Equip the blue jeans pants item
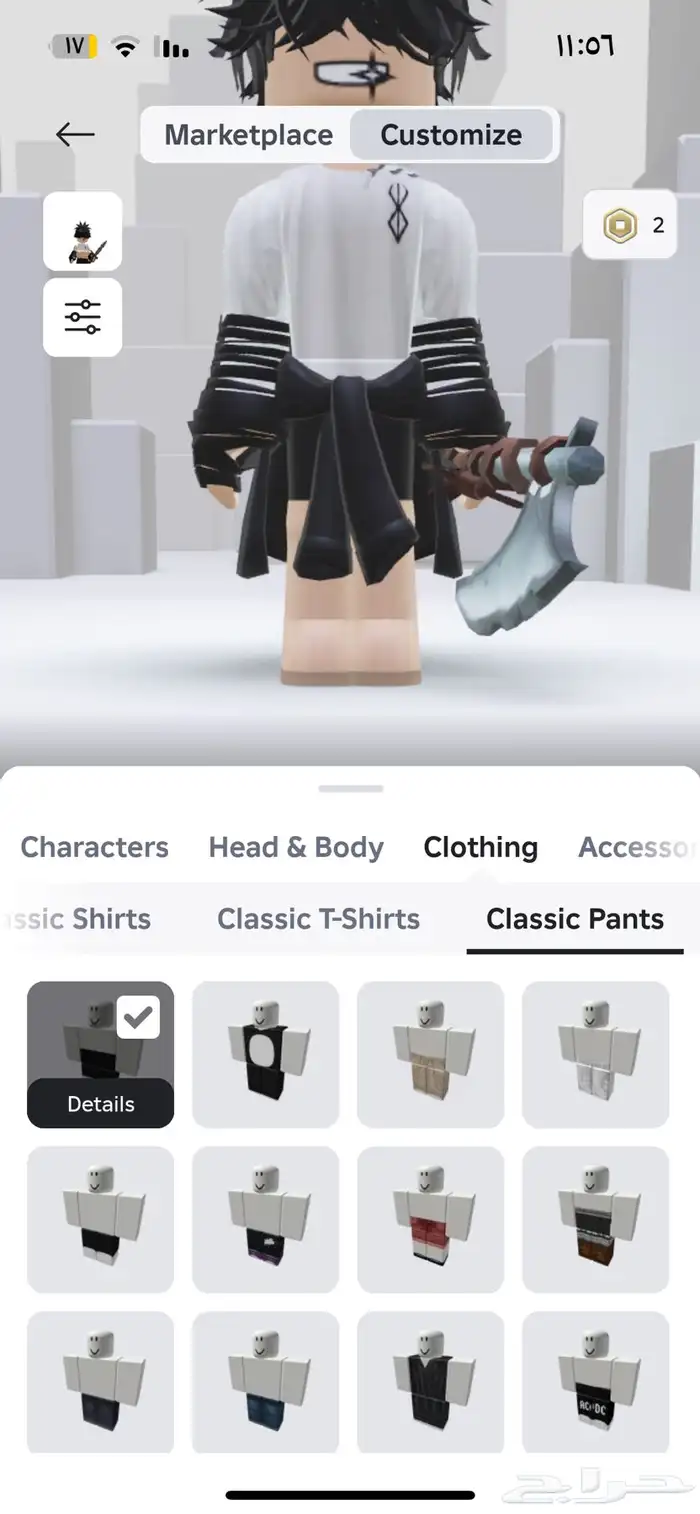This screenshot has width=700, height=1514. [x=265, y=1383]
